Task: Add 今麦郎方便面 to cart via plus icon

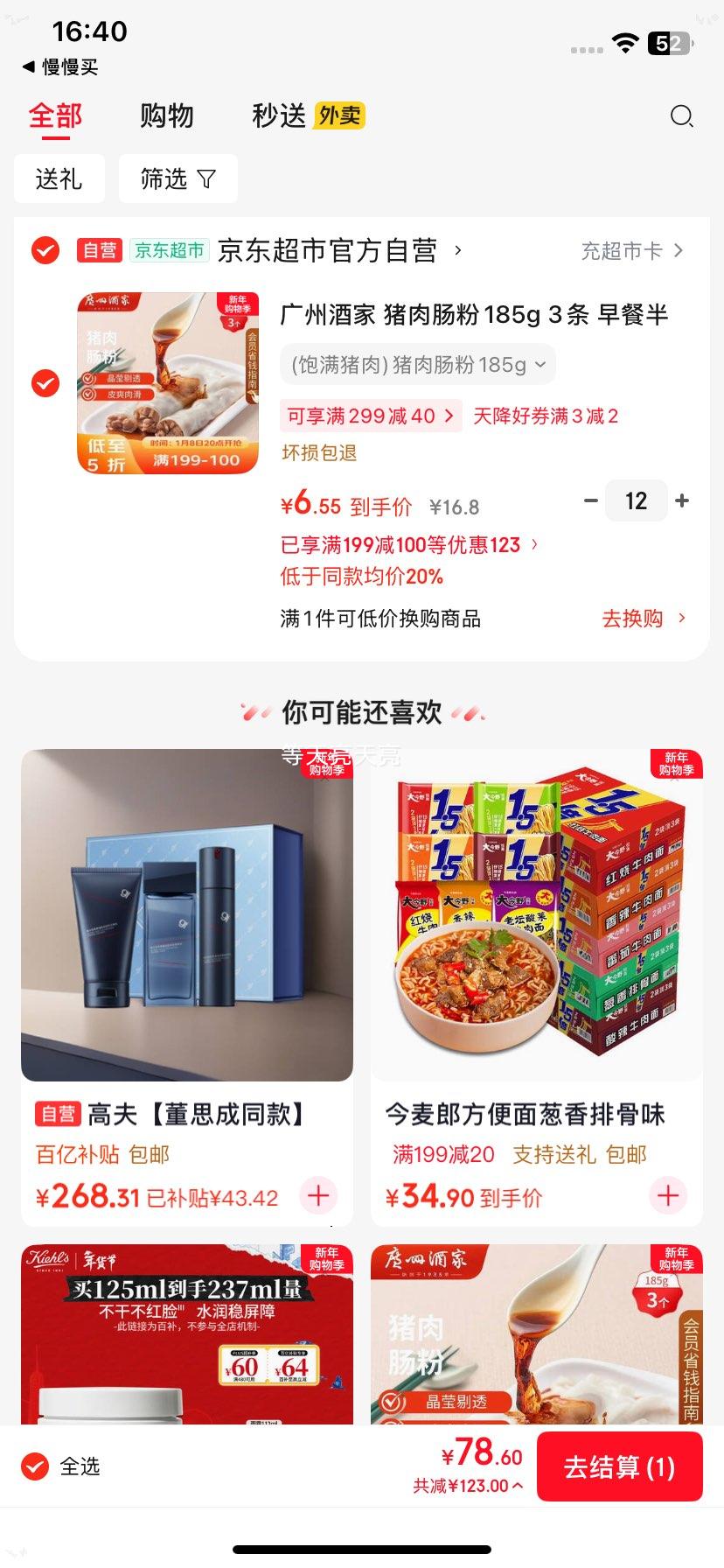Action: tap(667, 1196)
